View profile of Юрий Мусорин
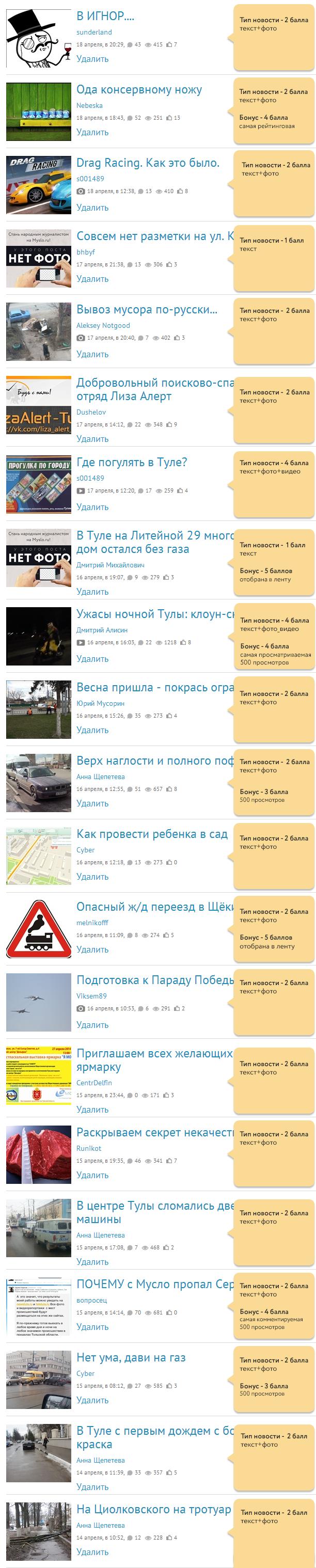316x1568 pixels. point(100,703)
